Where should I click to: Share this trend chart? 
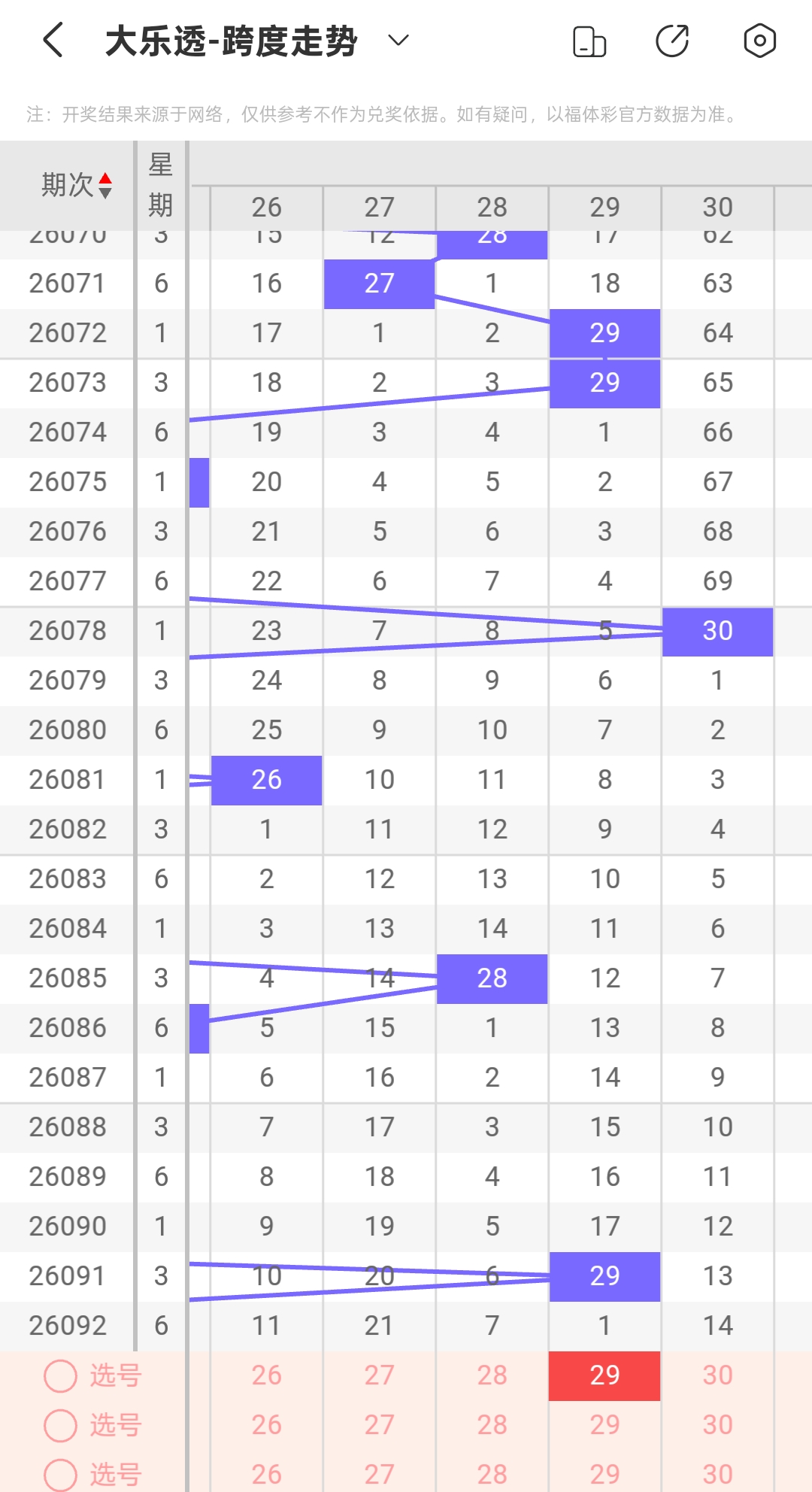point(672,41)
